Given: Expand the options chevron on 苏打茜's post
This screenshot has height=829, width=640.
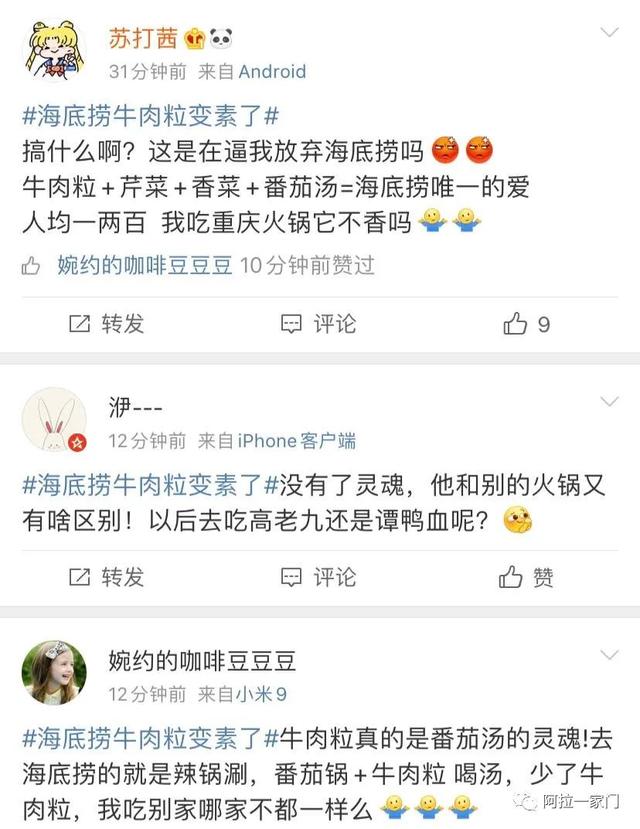Looking at the screenshot, I should pos(608,32).
